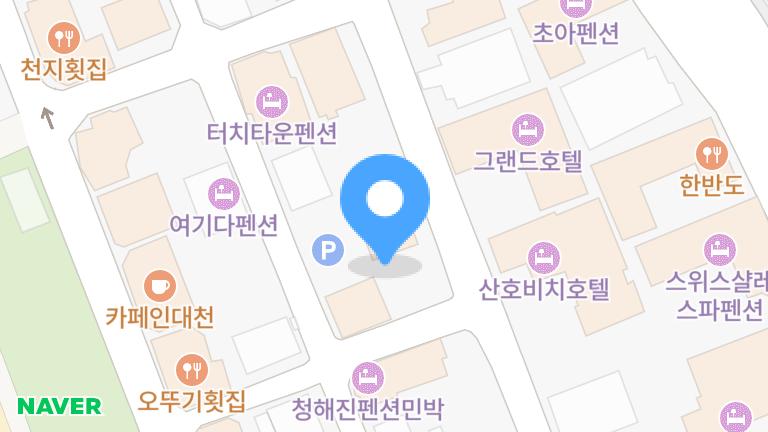768x432 pixels.
Task: Tap the 산호비치호텔 hotel marker
Action: 544,257
